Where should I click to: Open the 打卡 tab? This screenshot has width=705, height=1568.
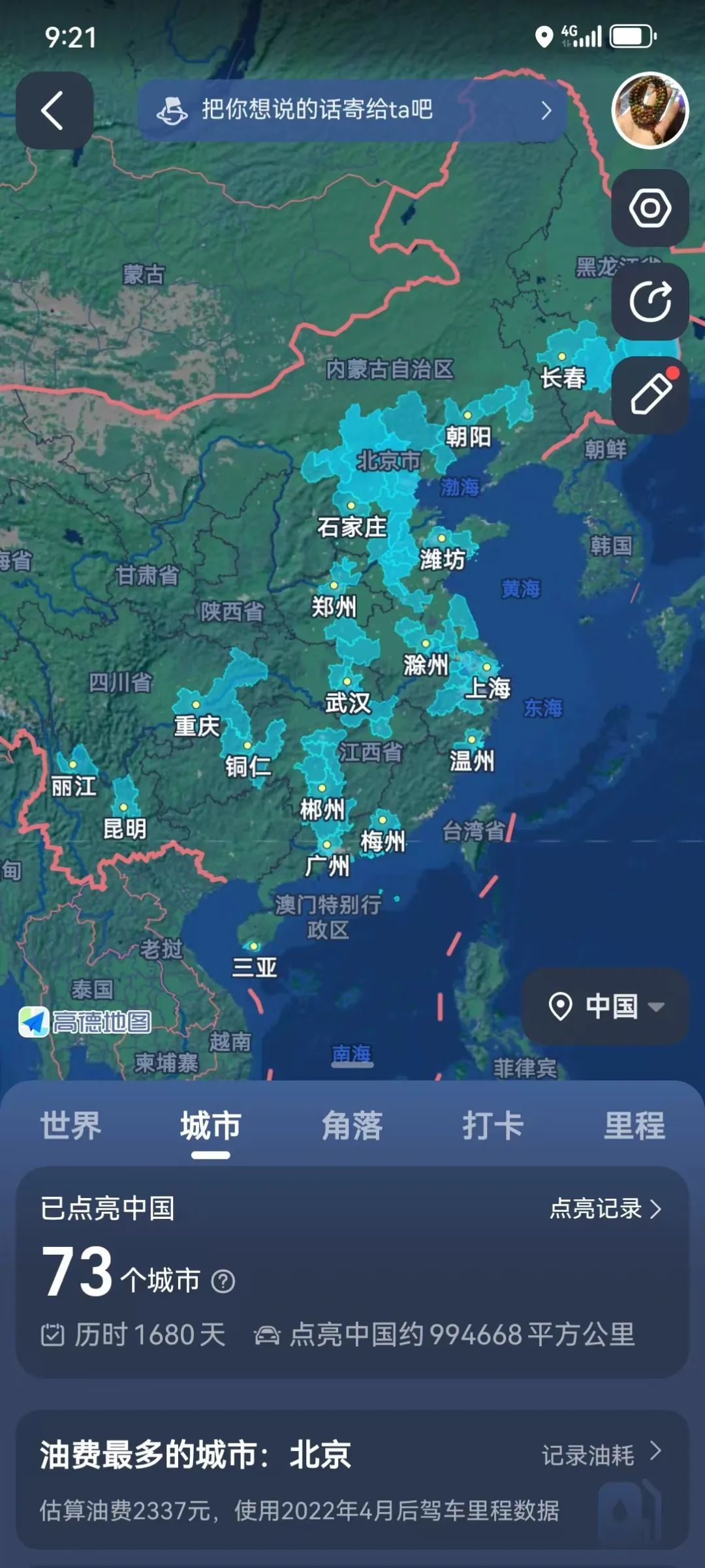[493, 1126]
